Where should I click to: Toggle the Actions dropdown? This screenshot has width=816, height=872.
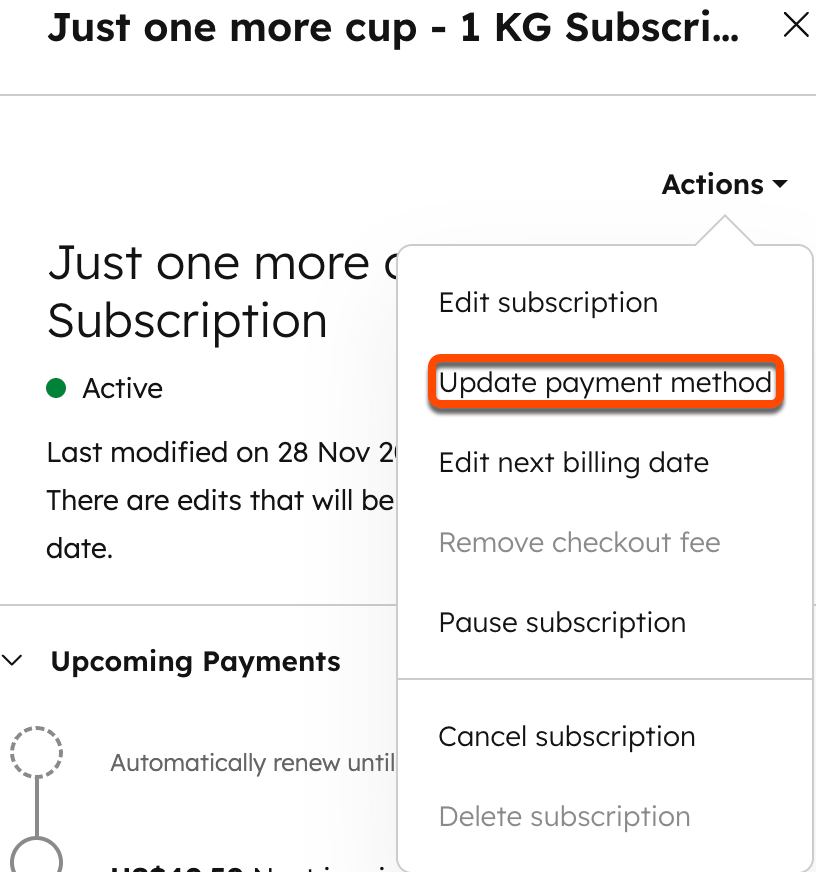[x=724, y=185]
